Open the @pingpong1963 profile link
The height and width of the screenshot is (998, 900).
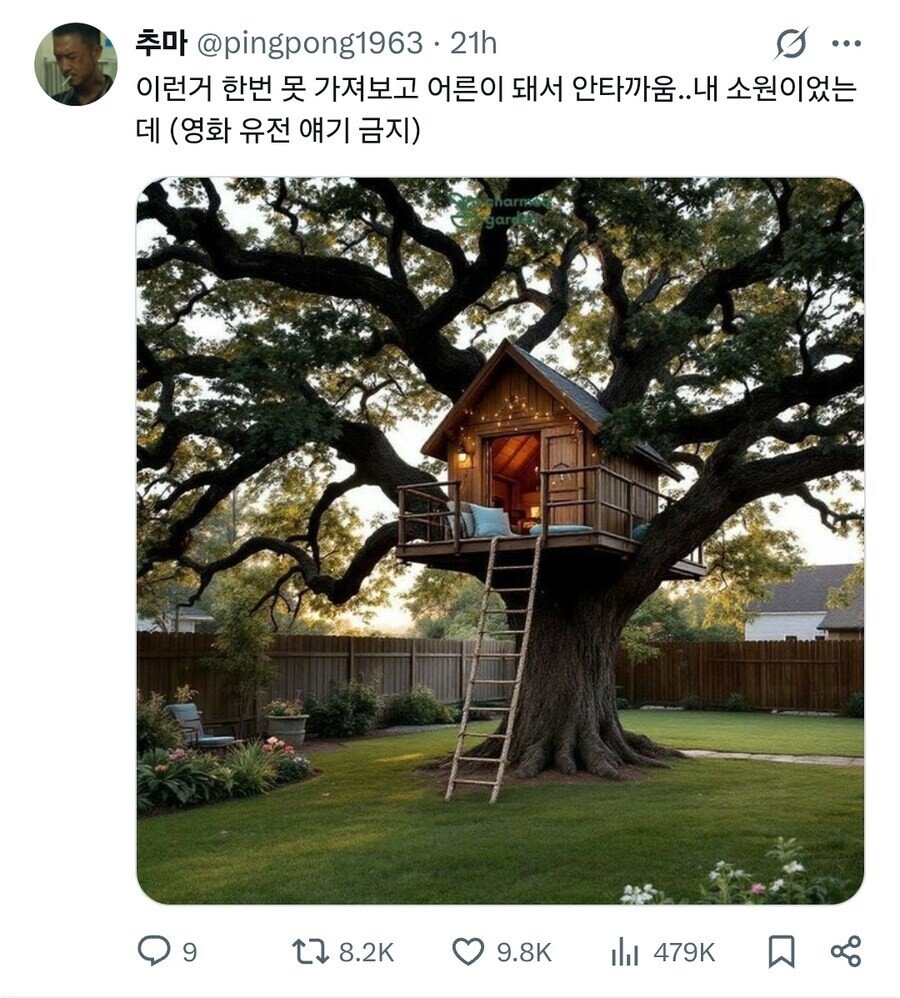pos(308,43)
